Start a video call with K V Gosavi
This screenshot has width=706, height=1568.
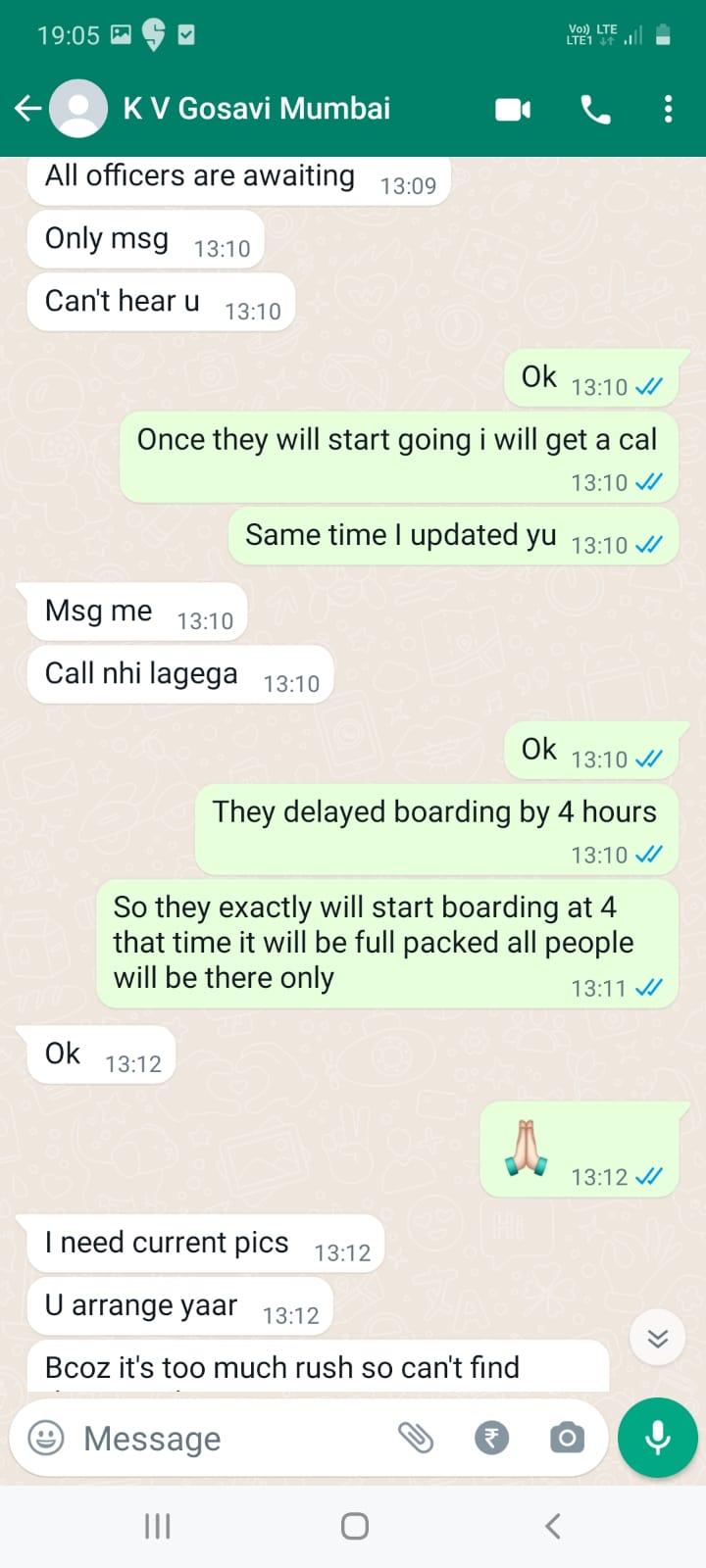tap(513, 110)
